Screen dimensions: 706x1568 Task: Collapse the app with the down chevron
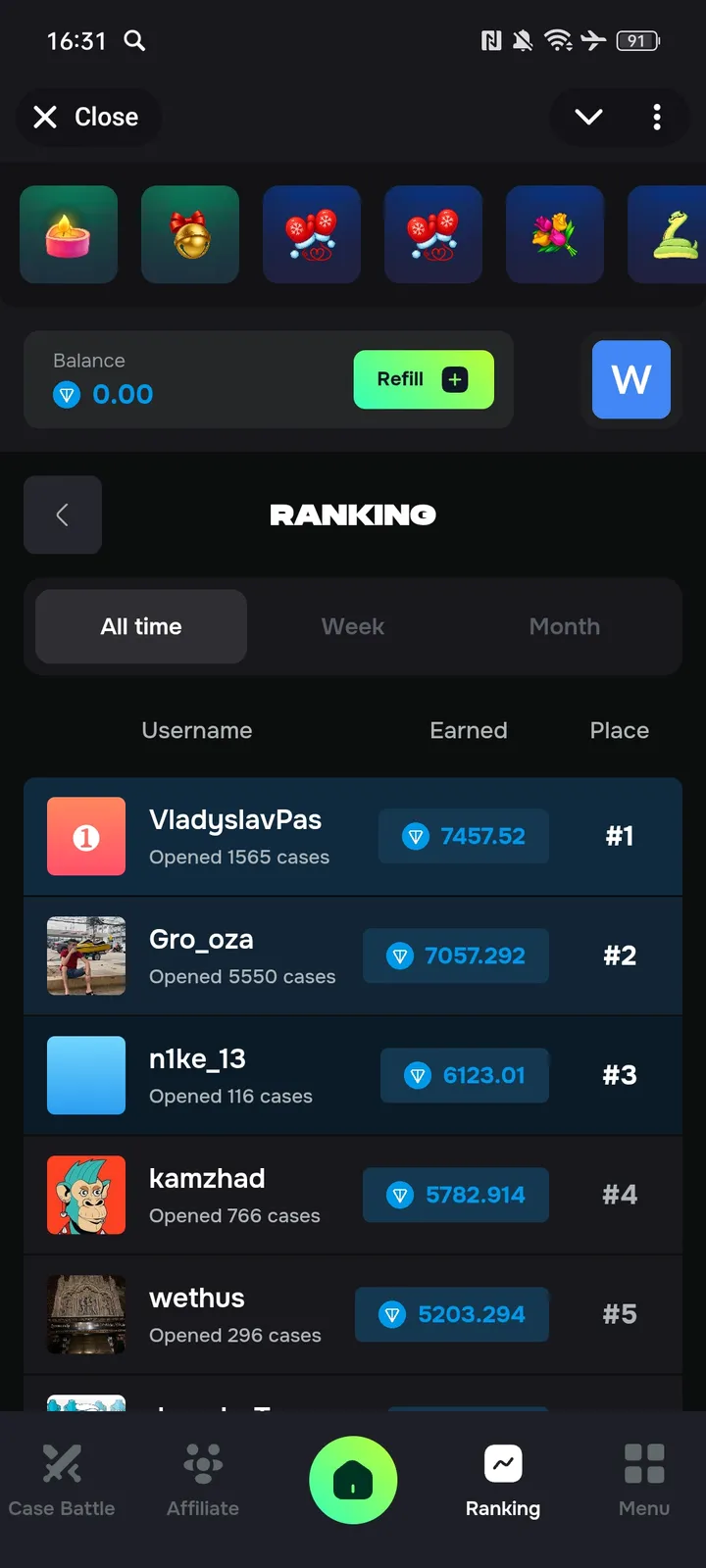(x=588, y=117)
